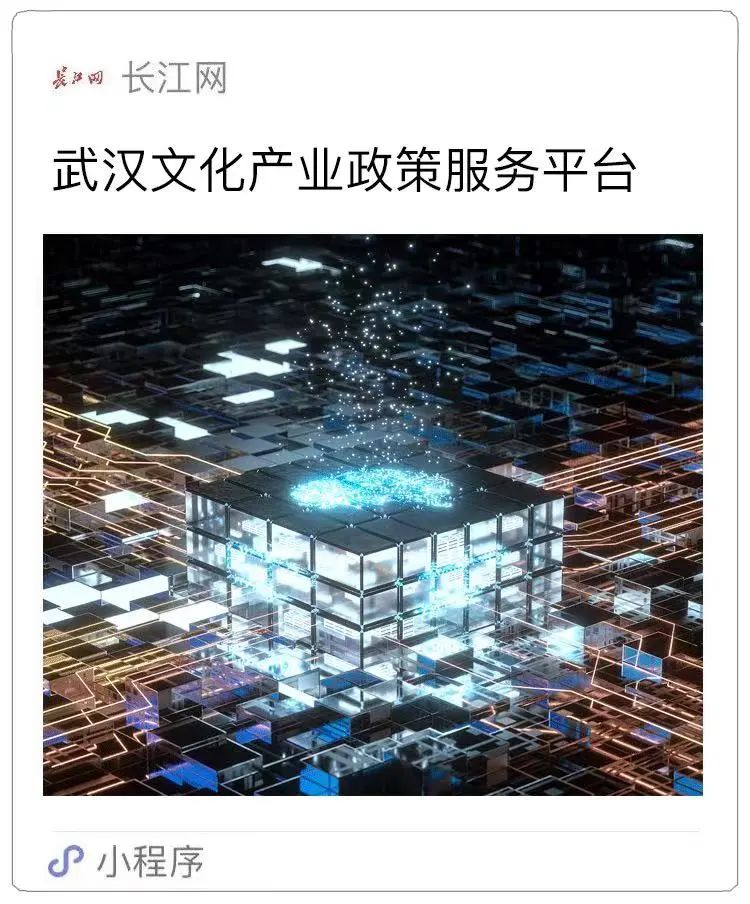Open the 武汉文化产业政策服务平台 mini program card
This screenshot has height=904, width=750.
tap(372, 514)
